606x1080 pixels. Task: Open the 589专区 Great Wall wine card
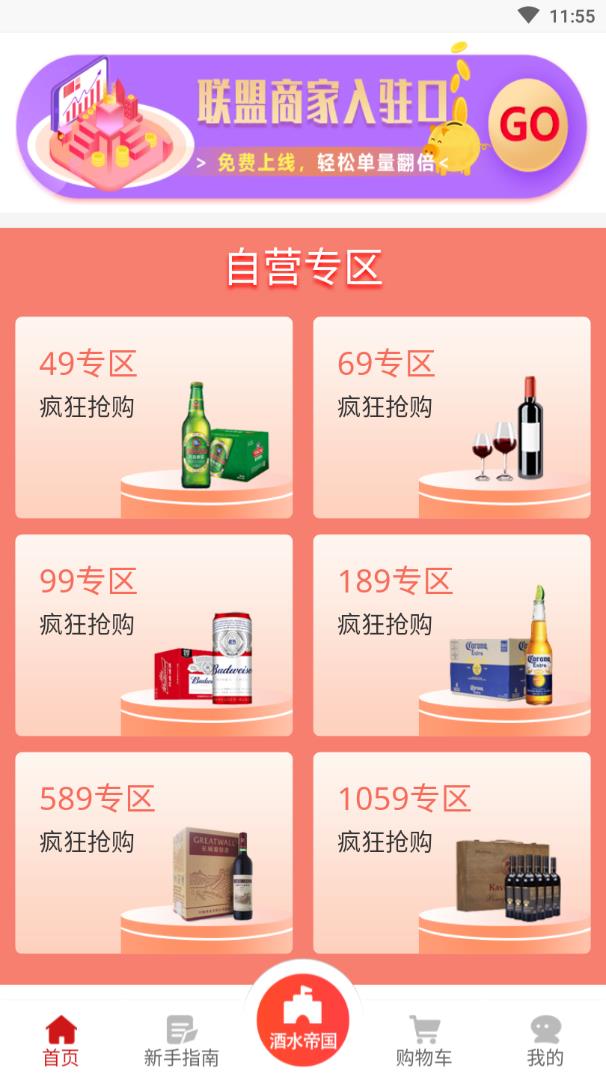point(154,852)
